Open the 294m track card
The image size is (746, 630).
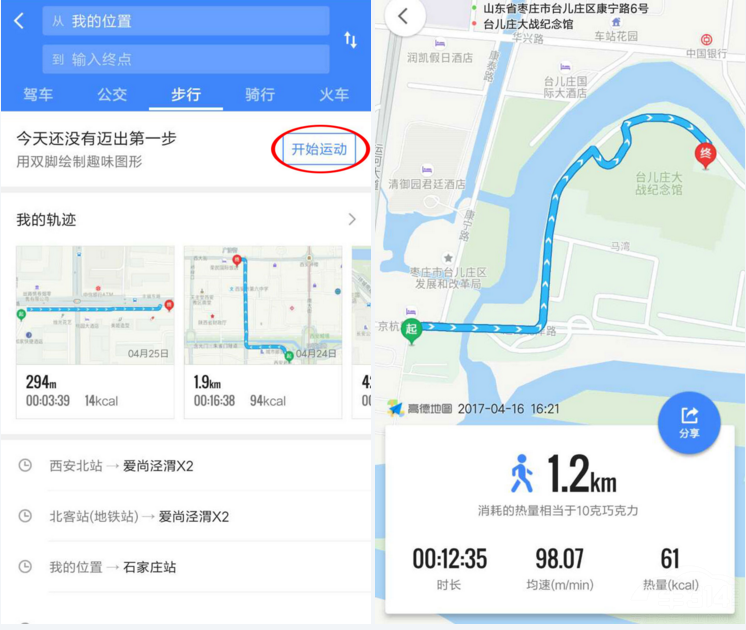(95, 332)
